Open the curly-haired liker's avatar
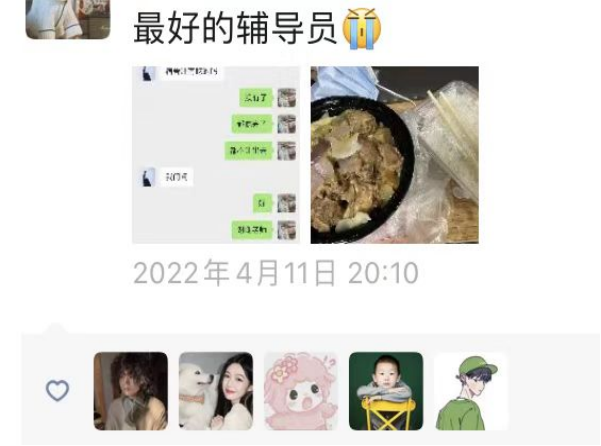This screenshot has width=601, height=446. [x=130, y=391]
